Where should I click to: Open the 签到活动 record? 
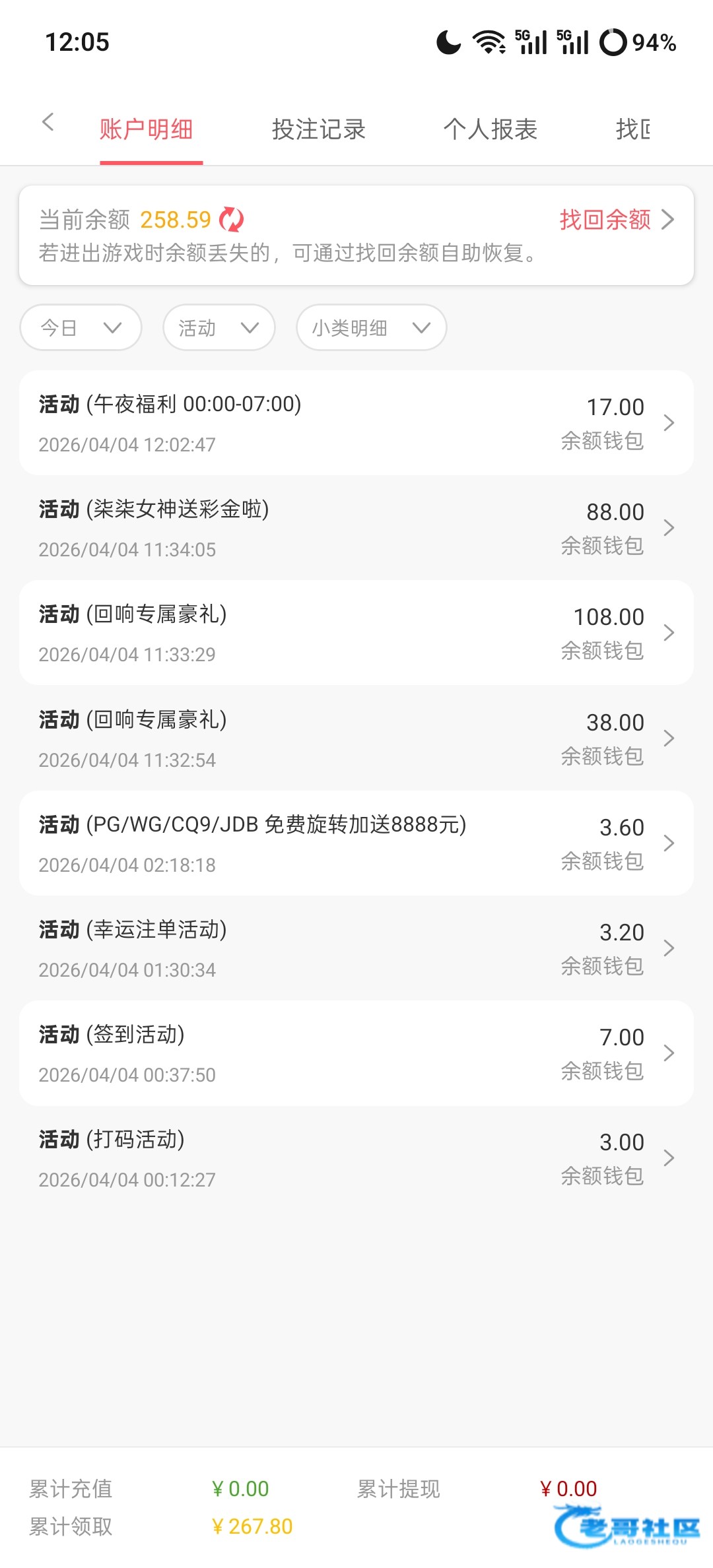[356, 1053]
